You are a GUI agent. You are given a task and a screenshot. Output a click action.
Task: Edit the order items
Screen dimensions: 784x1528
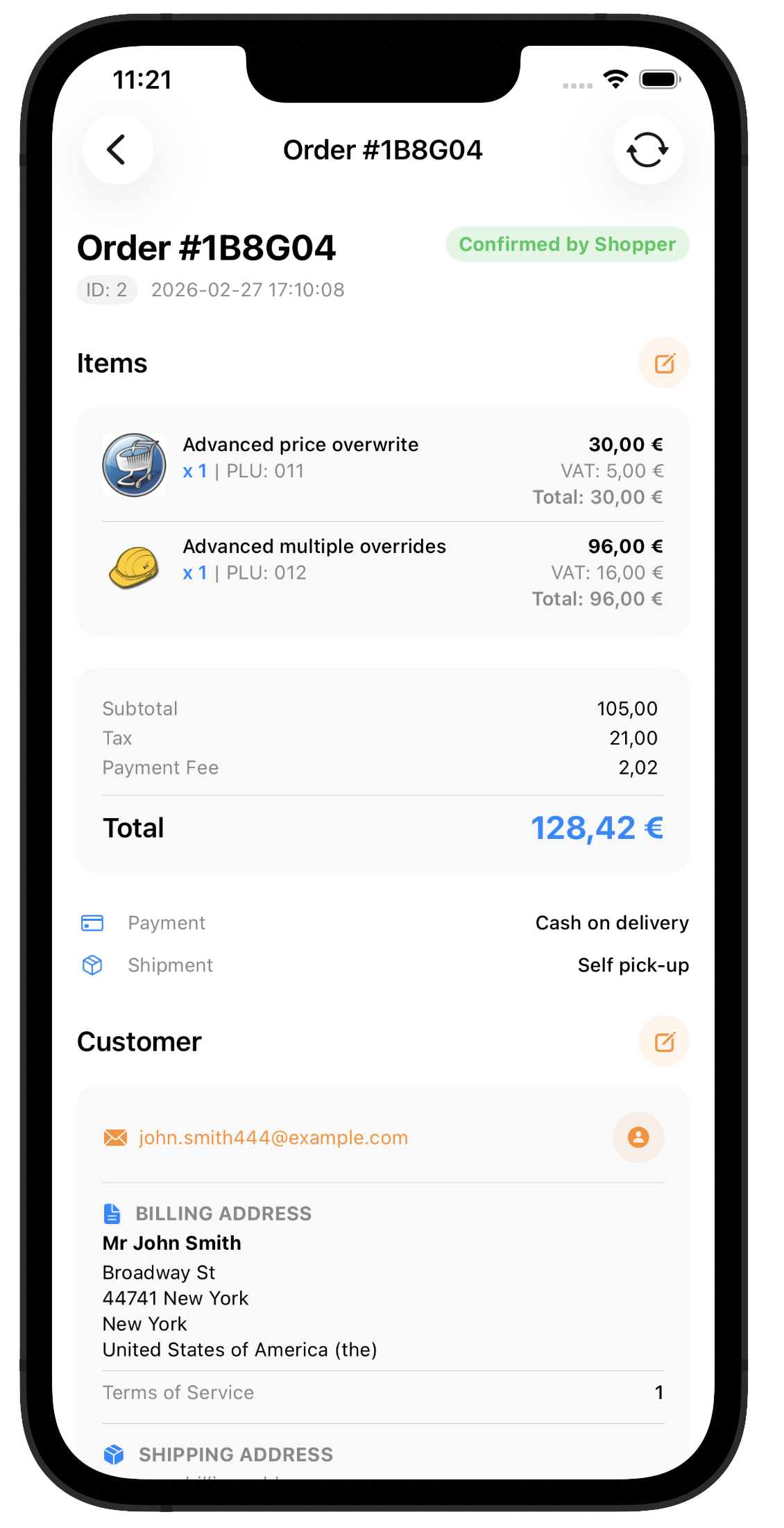[x=664, y=363]
